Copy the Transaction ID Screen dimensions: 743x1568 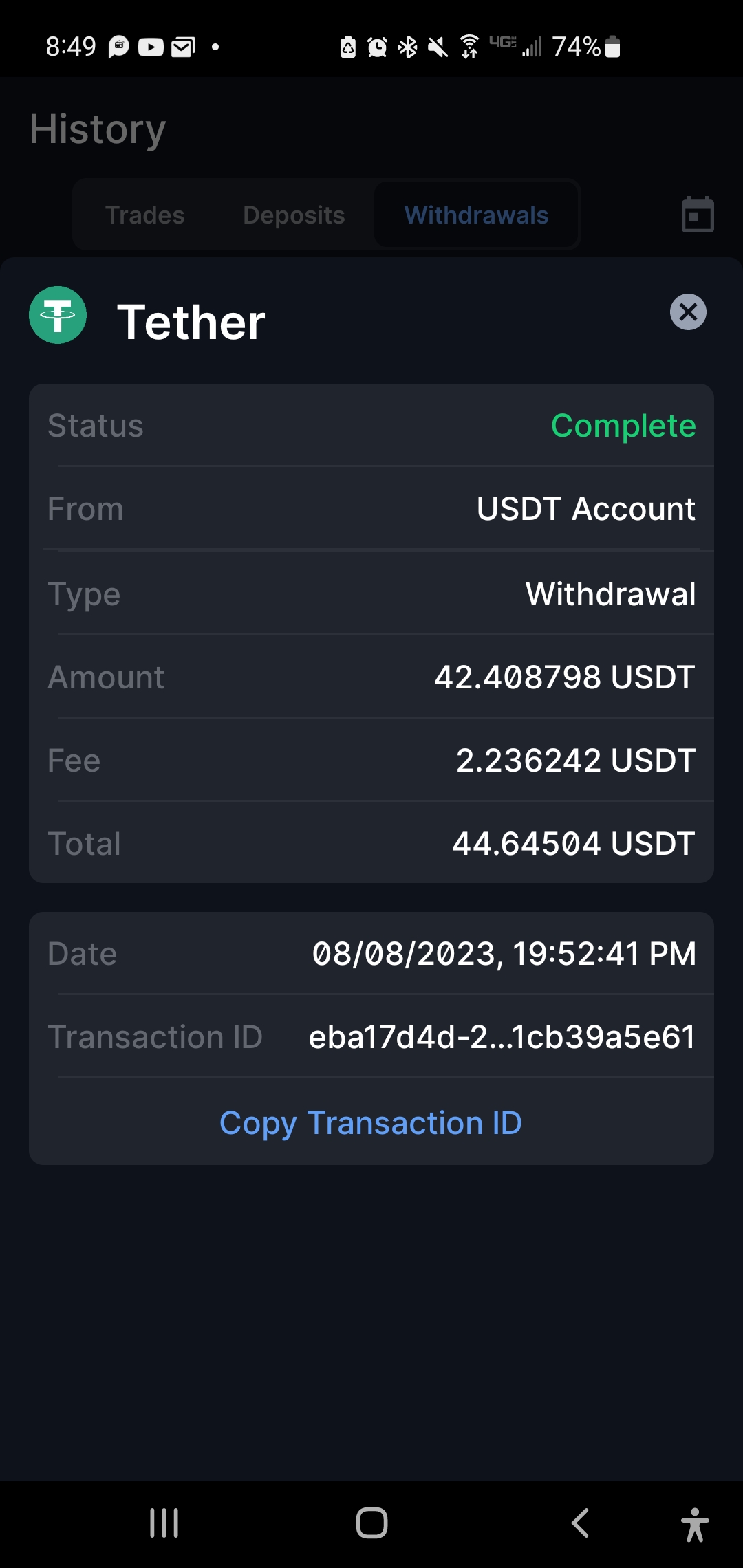[x=371, y=1123]
